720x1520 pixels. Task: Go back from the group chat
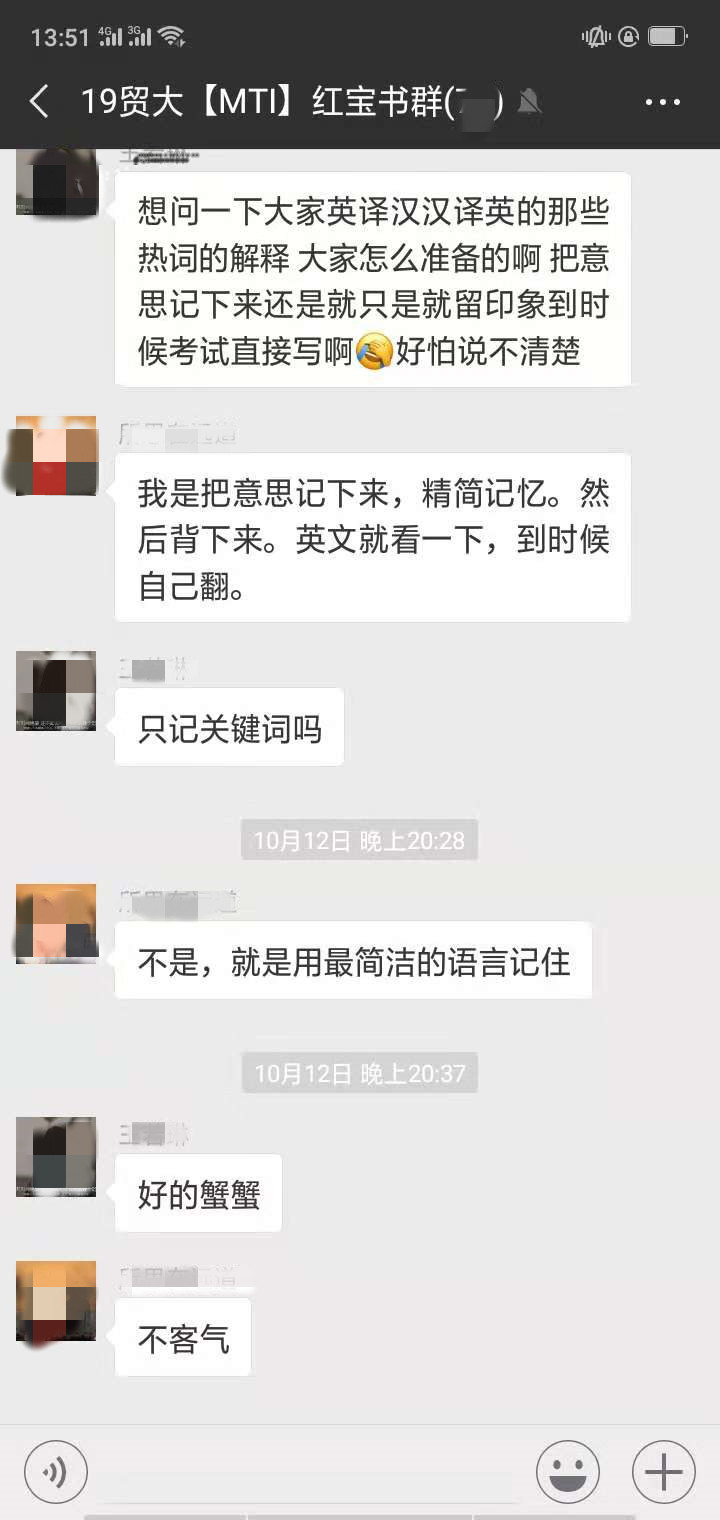pyautogui.click(x=40, y=102)
